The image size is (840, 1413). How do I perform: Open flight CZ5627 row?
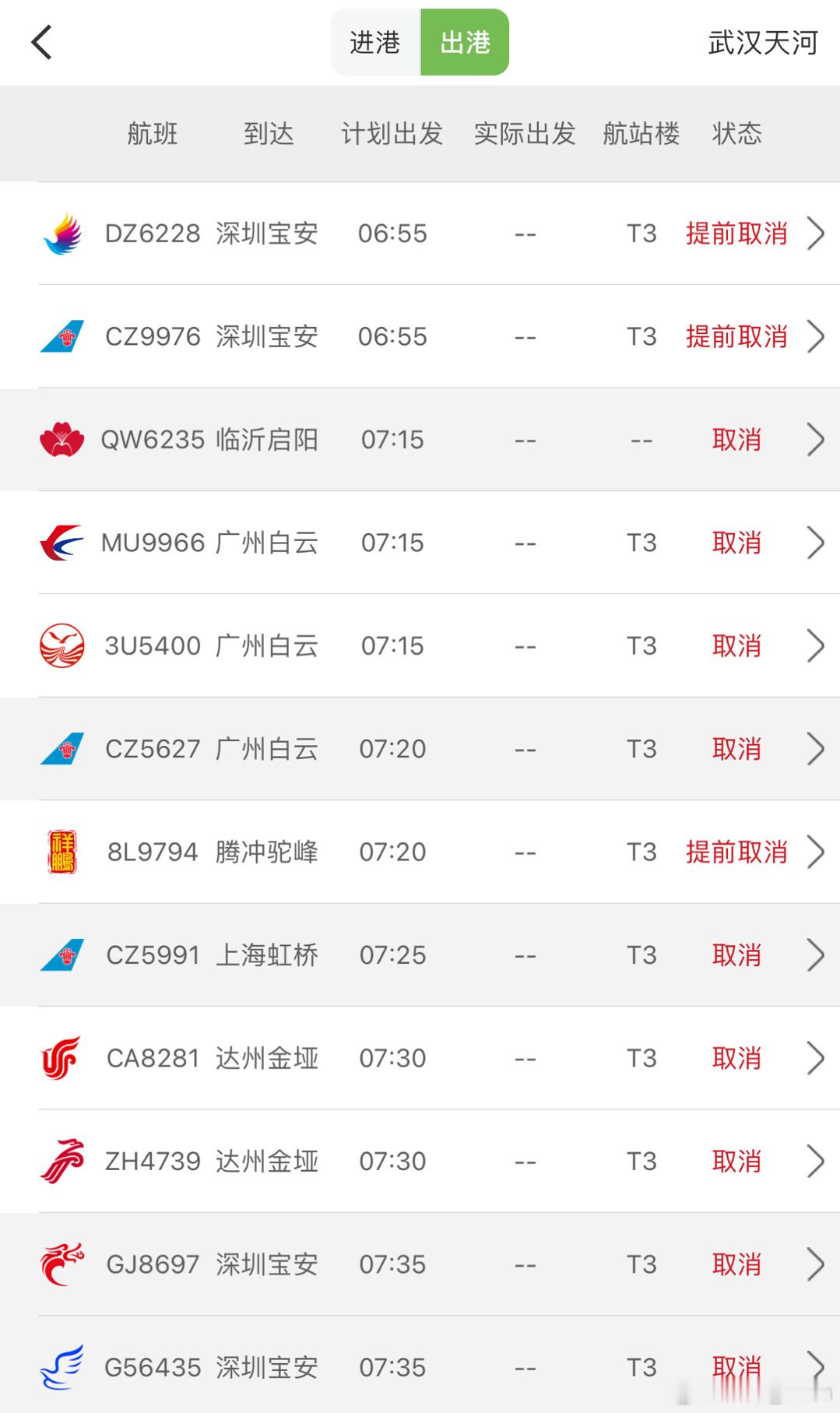click(420, 749)
